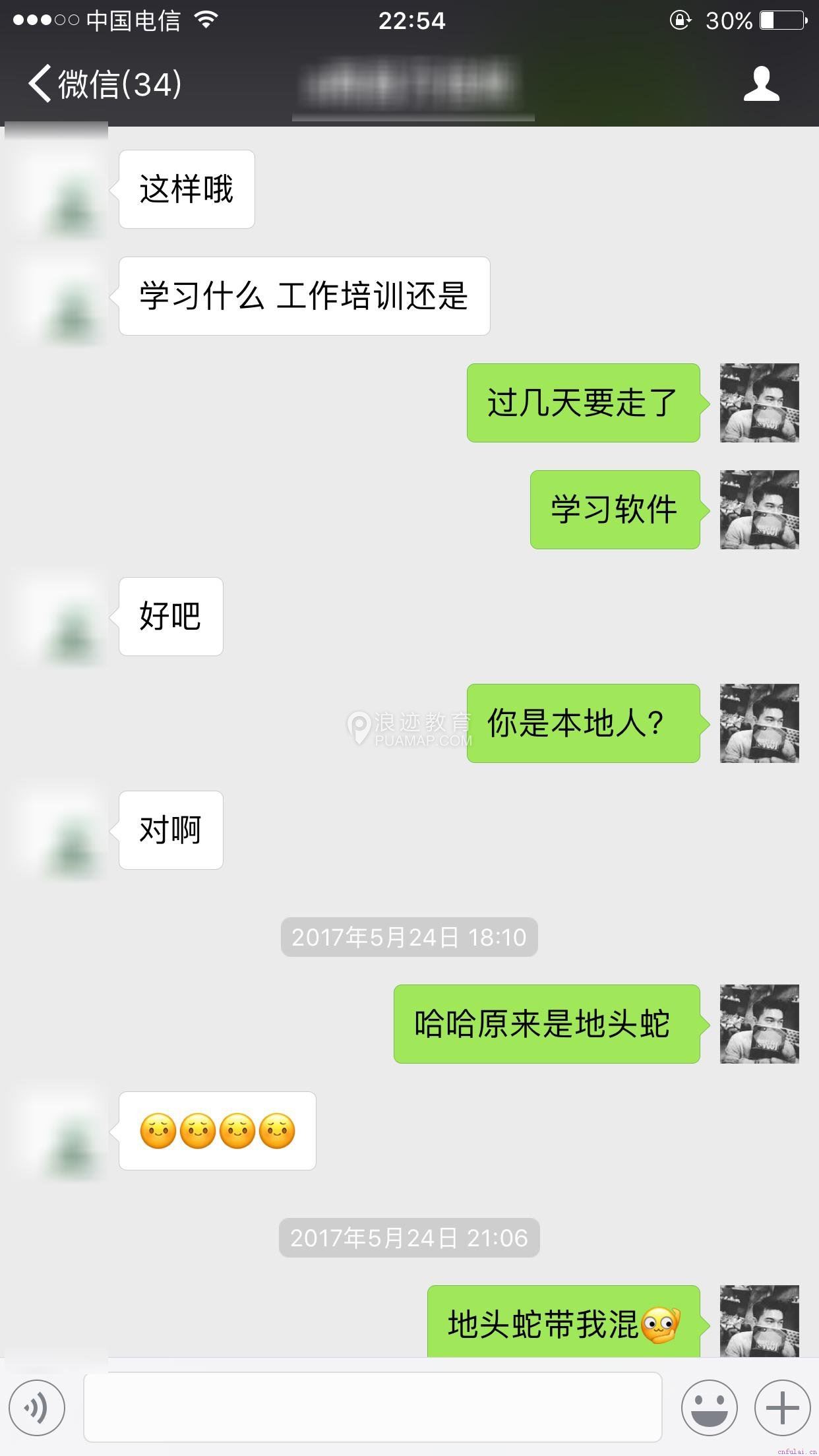Image resolution: width=819 pixels, height=1456 pixels.
Task: Open the chat contact info icon
Action: 761,84
